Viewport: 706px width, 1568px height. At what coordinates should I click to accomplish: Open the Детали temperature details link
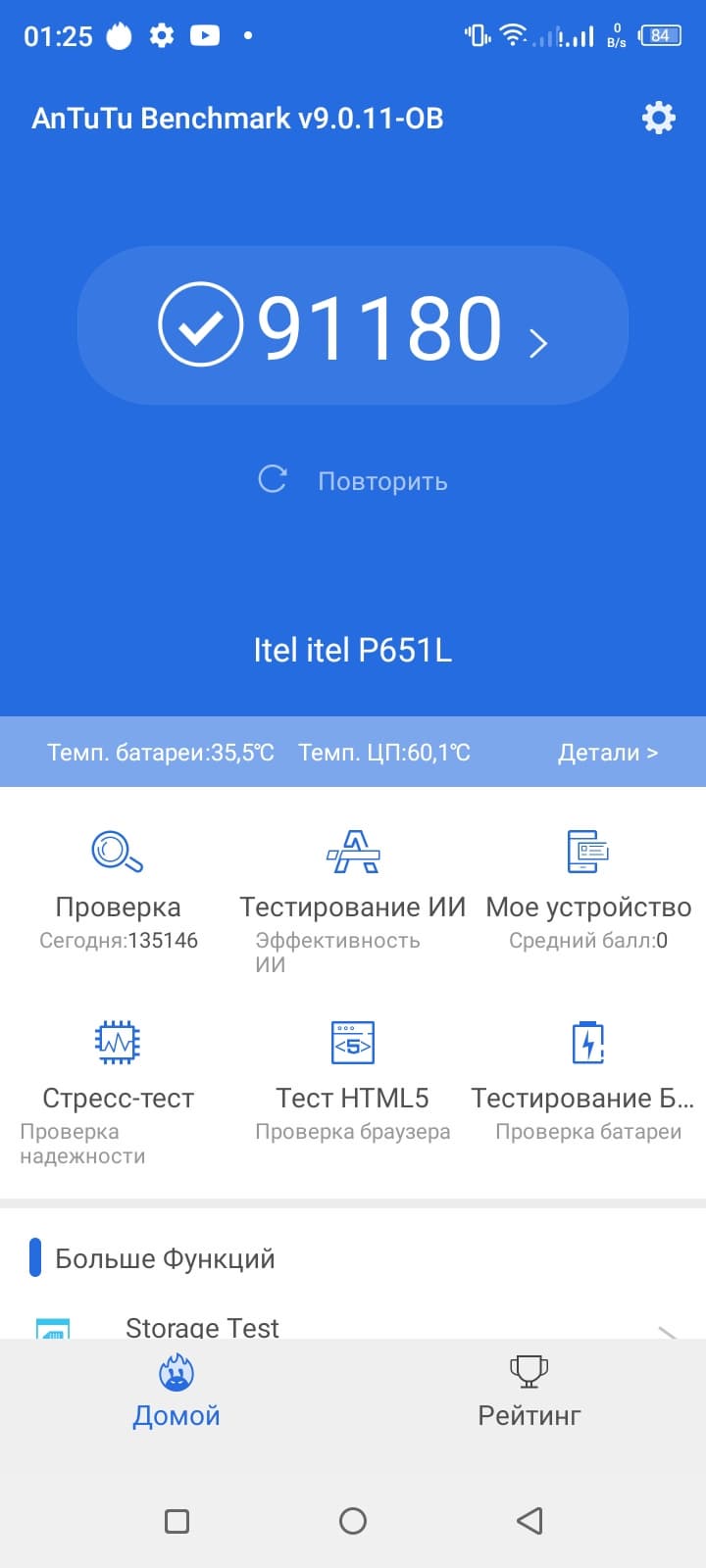coord(607,753)
